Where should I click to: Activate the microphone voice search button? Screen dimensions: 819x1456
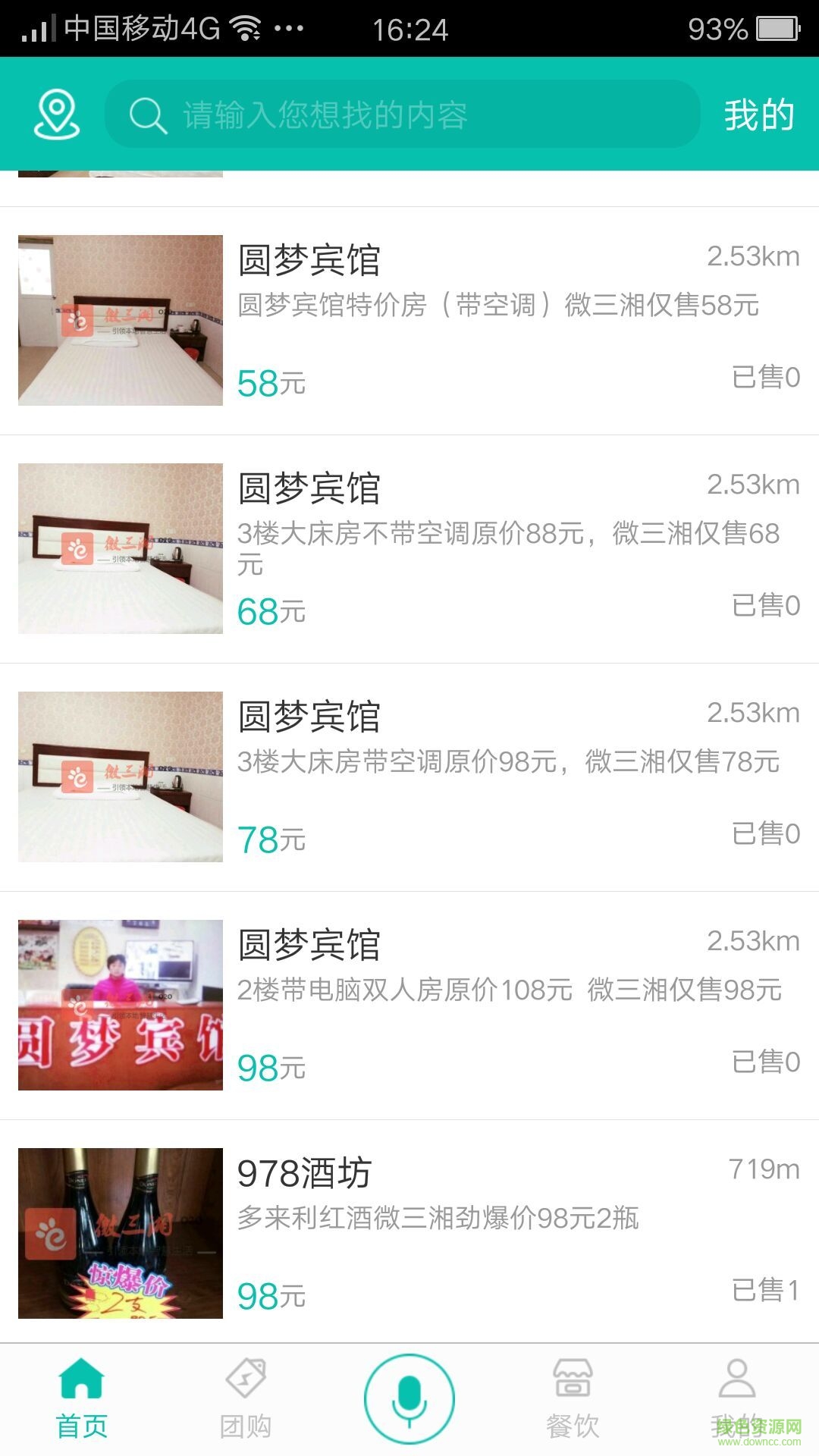tap(409, 1398)
